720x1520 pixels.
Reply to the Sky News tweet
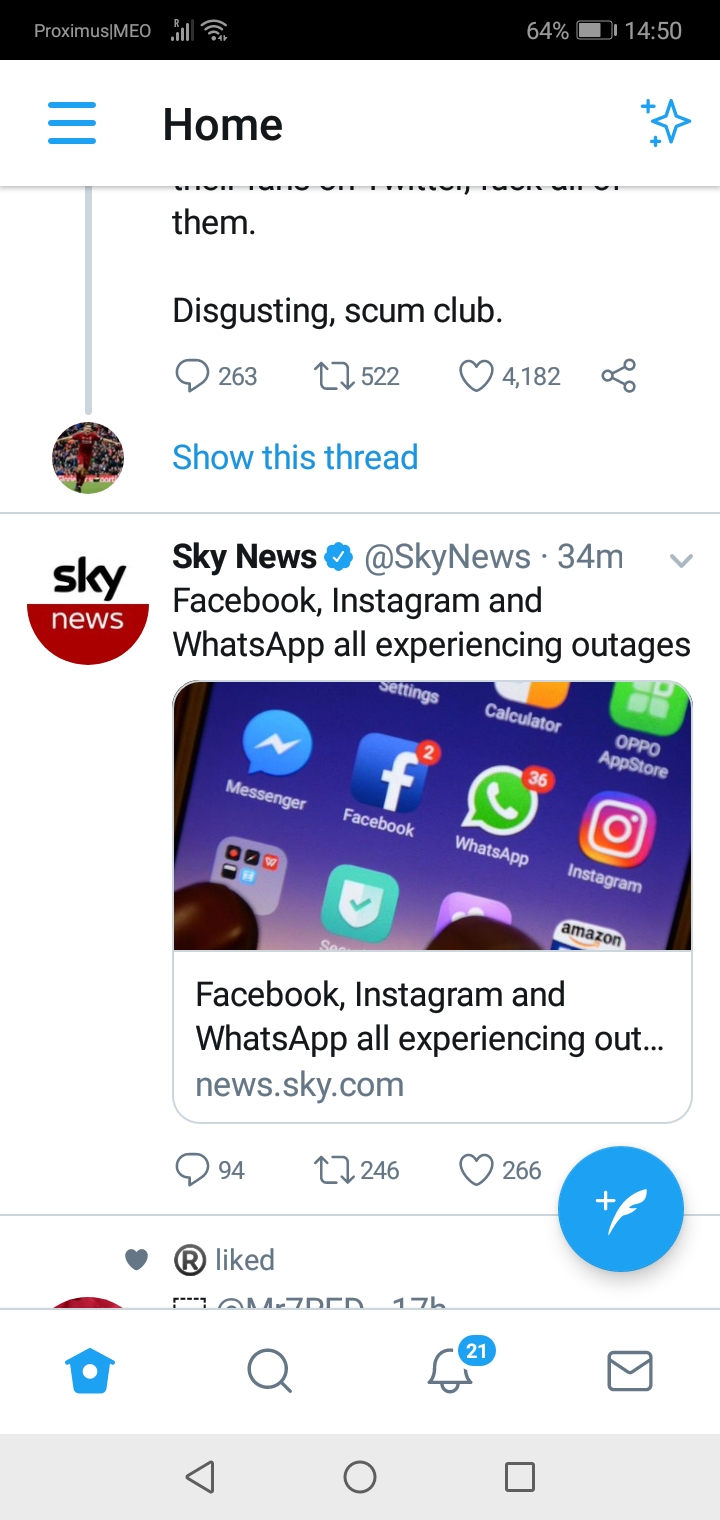click(191, 1170)
